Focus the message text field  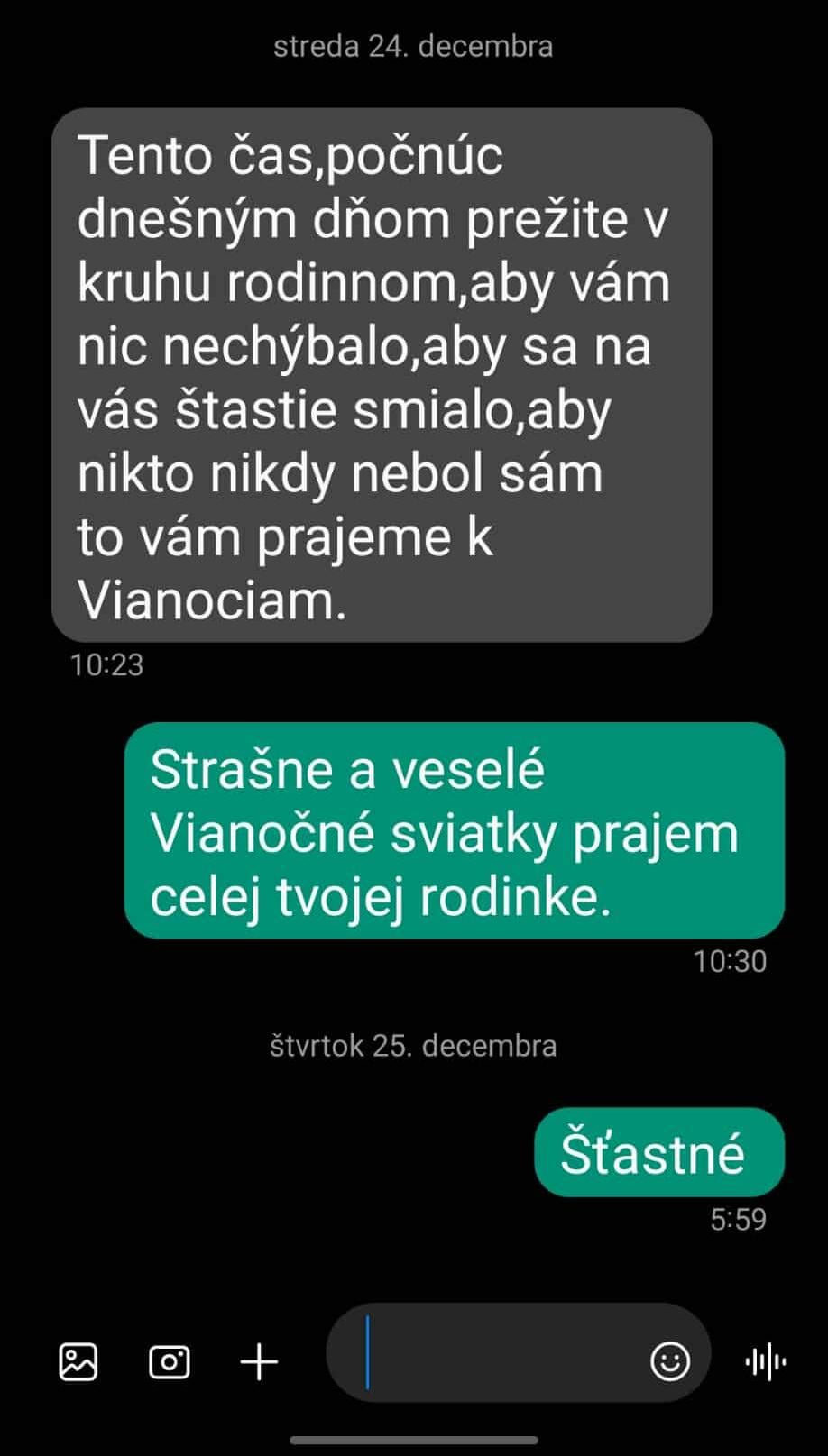click(x=496, y=1352)
